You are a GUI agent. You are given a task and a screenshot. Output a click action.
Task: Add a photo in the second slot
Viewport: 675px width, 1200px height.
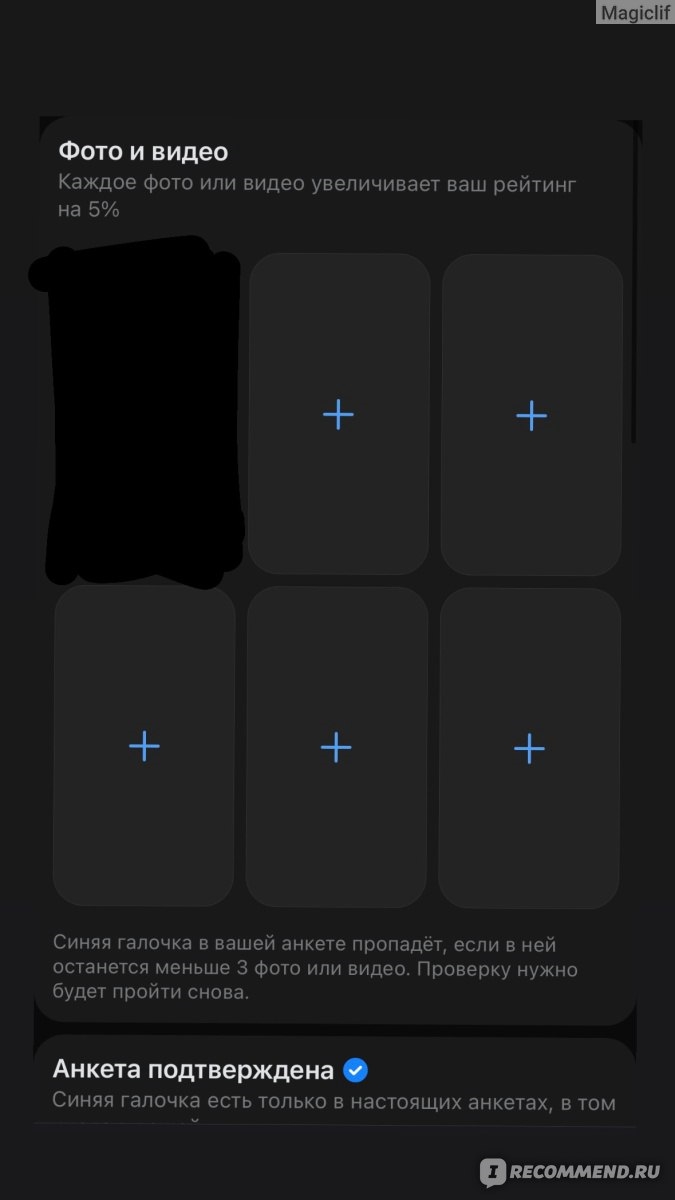[x=339, y=414]
